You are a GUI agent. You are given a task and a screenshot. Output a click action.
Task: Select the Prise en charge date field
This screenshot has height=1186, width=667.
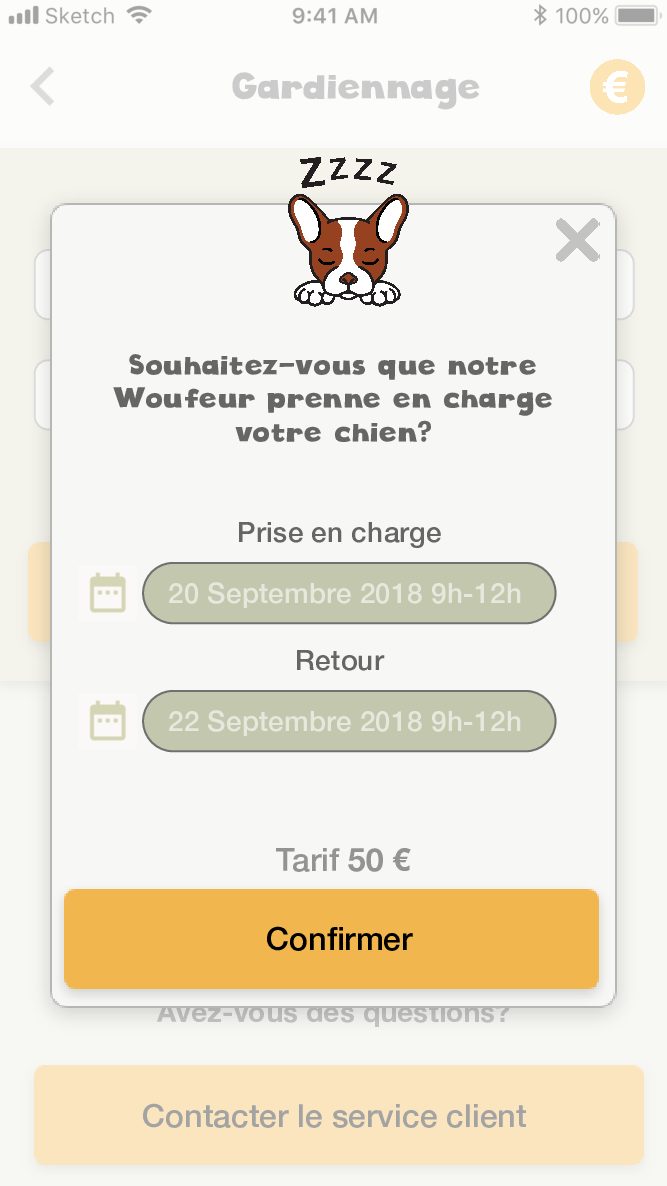[349, 594]
